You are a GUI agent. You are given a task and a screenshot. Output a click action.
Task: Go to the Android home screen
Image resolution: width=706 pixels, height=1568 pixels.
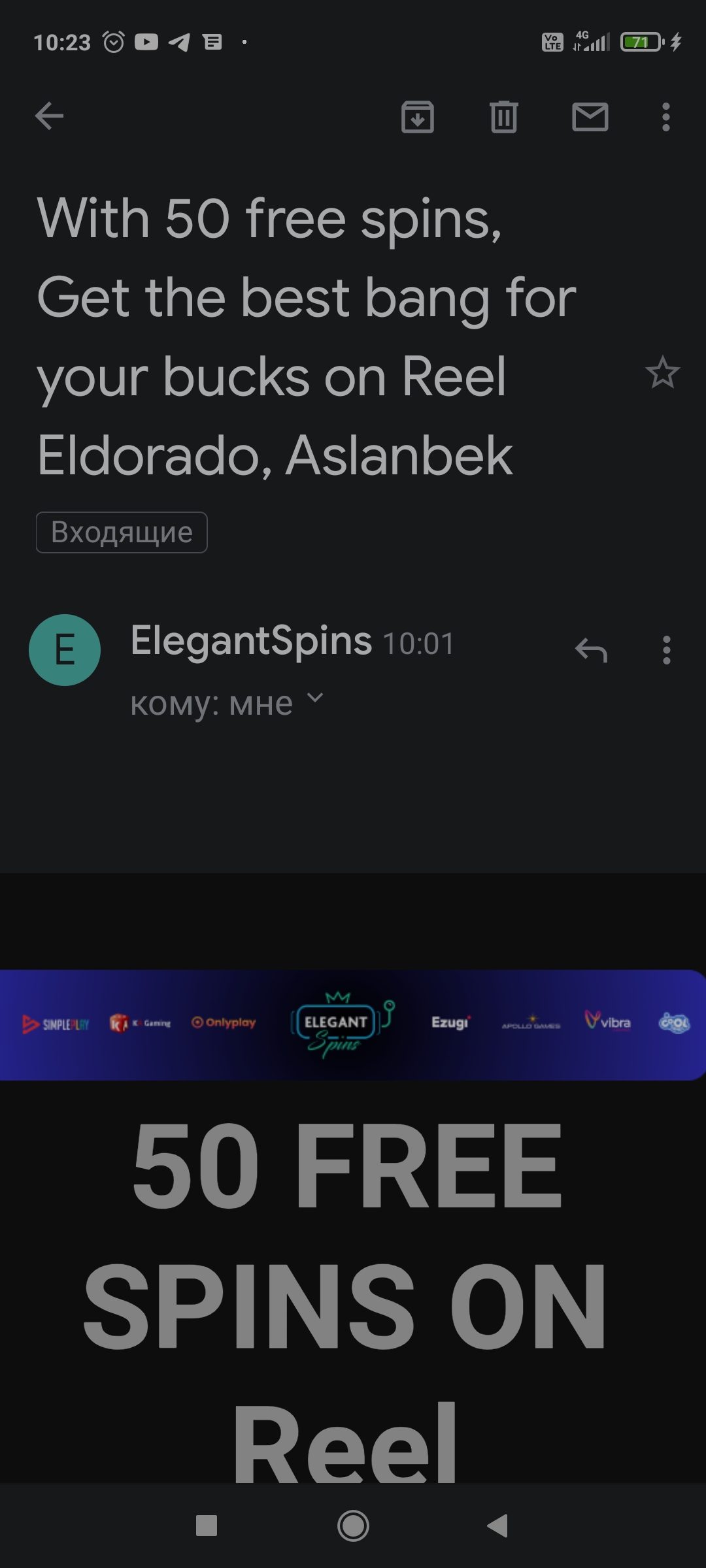click(353, 1526)
